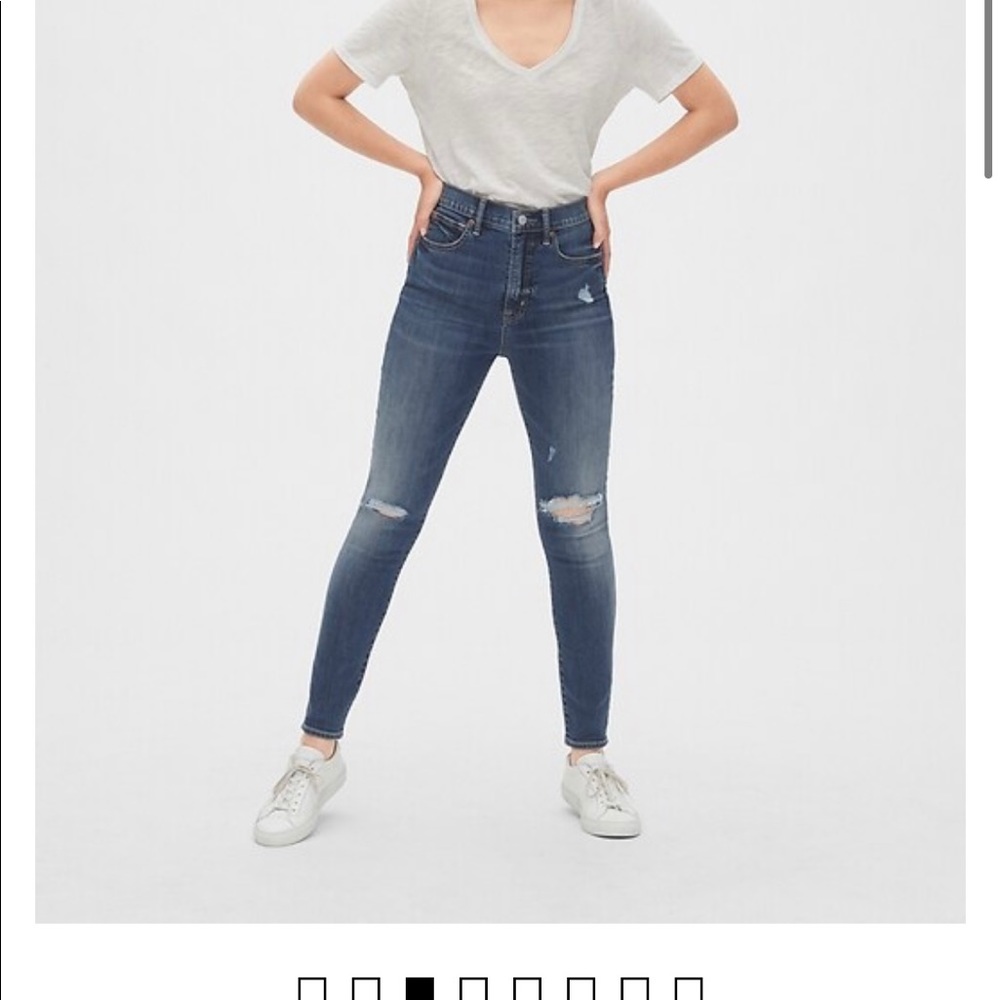This screenshot has width=1000, height=1000.
Task: Go to the fourth image indicator square
Action: coord(473,990)
